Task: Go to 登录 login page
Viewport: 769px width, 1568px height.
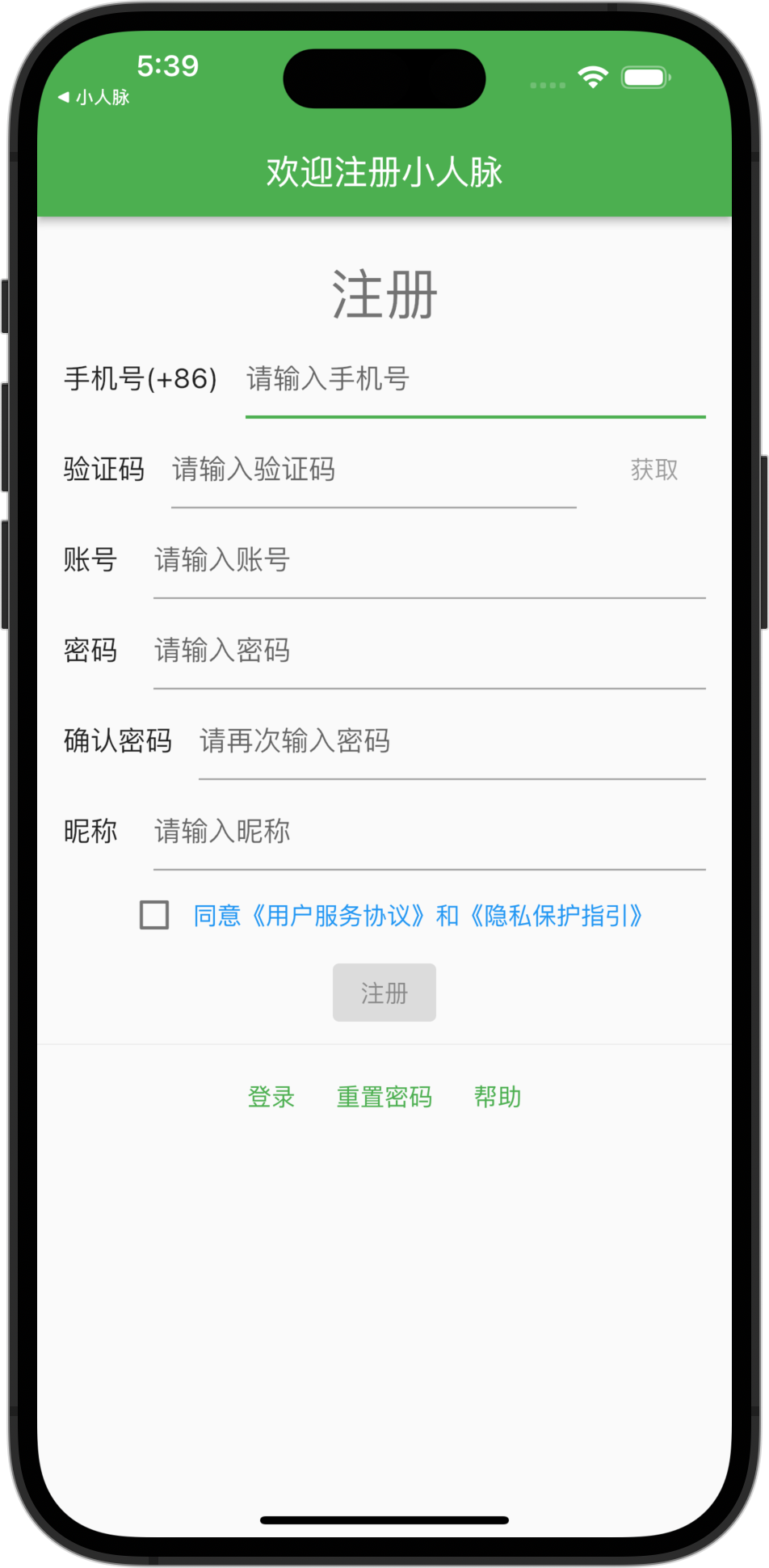Action: coord(271,1097)
